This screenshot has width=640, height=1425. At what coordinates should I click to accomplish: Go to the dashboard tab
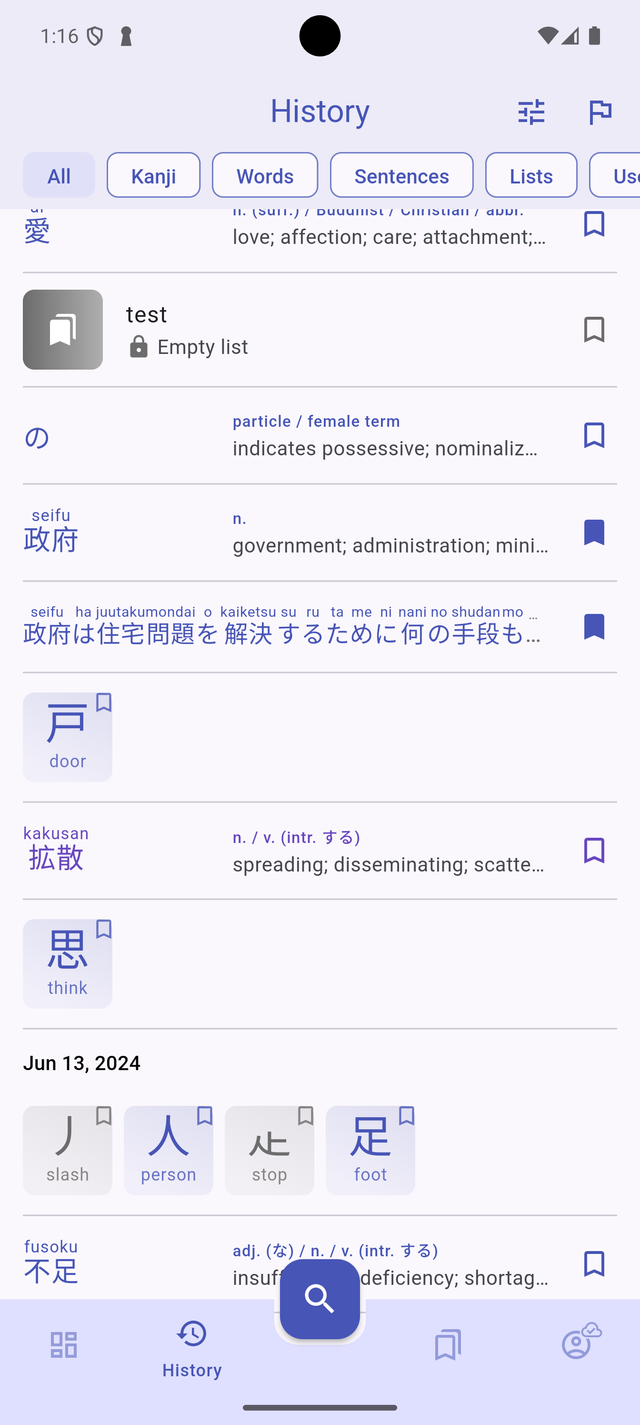pos(64,1345)
